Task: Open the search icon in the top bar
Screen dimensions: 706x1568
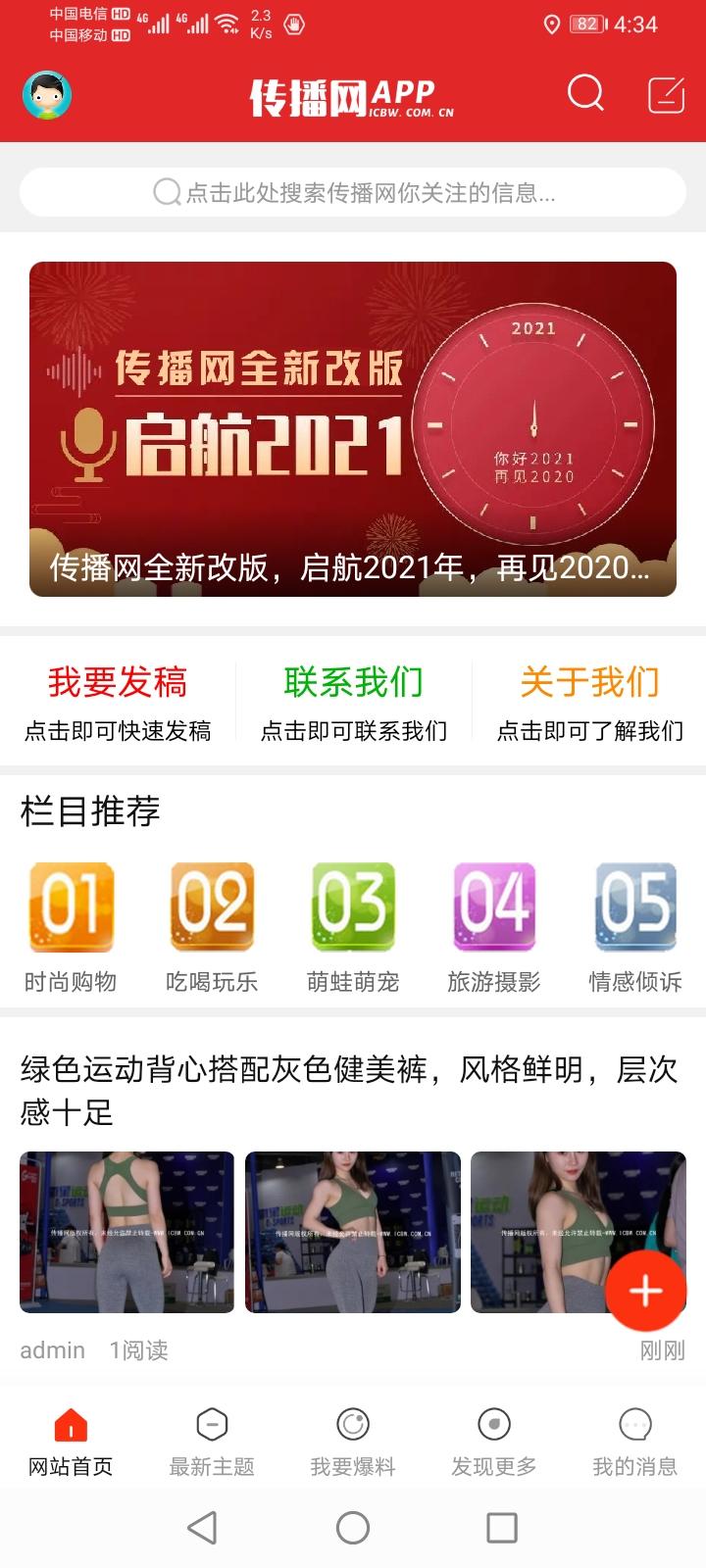Action: click(584, 94)
